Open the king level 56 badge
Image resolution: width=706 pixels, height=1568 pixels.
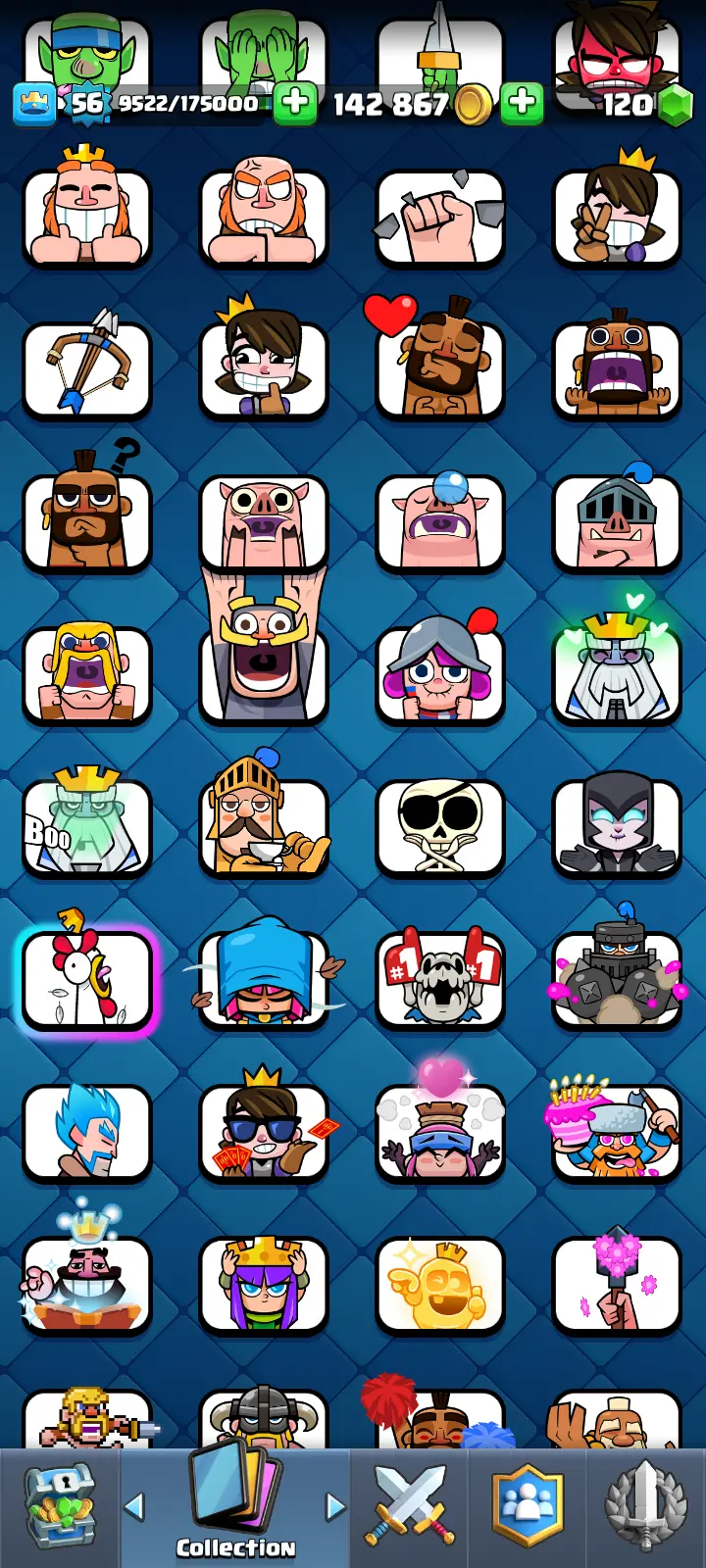point(34,103)
